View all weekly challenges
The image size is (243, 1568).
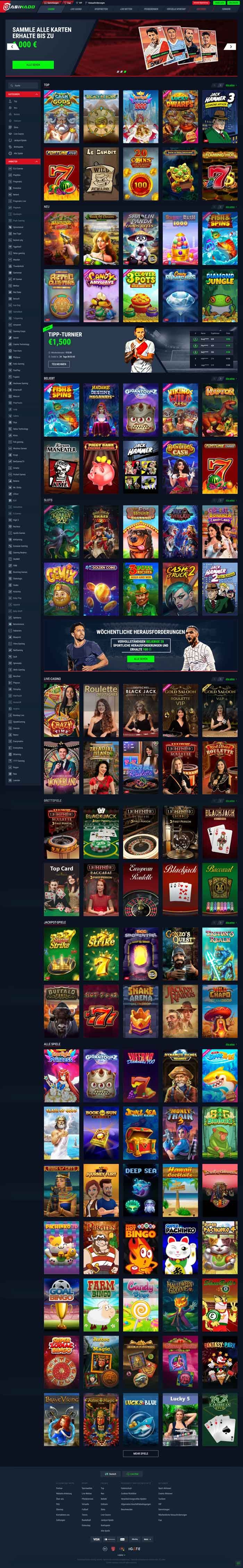pyautogui.click(x=141, y=659)
